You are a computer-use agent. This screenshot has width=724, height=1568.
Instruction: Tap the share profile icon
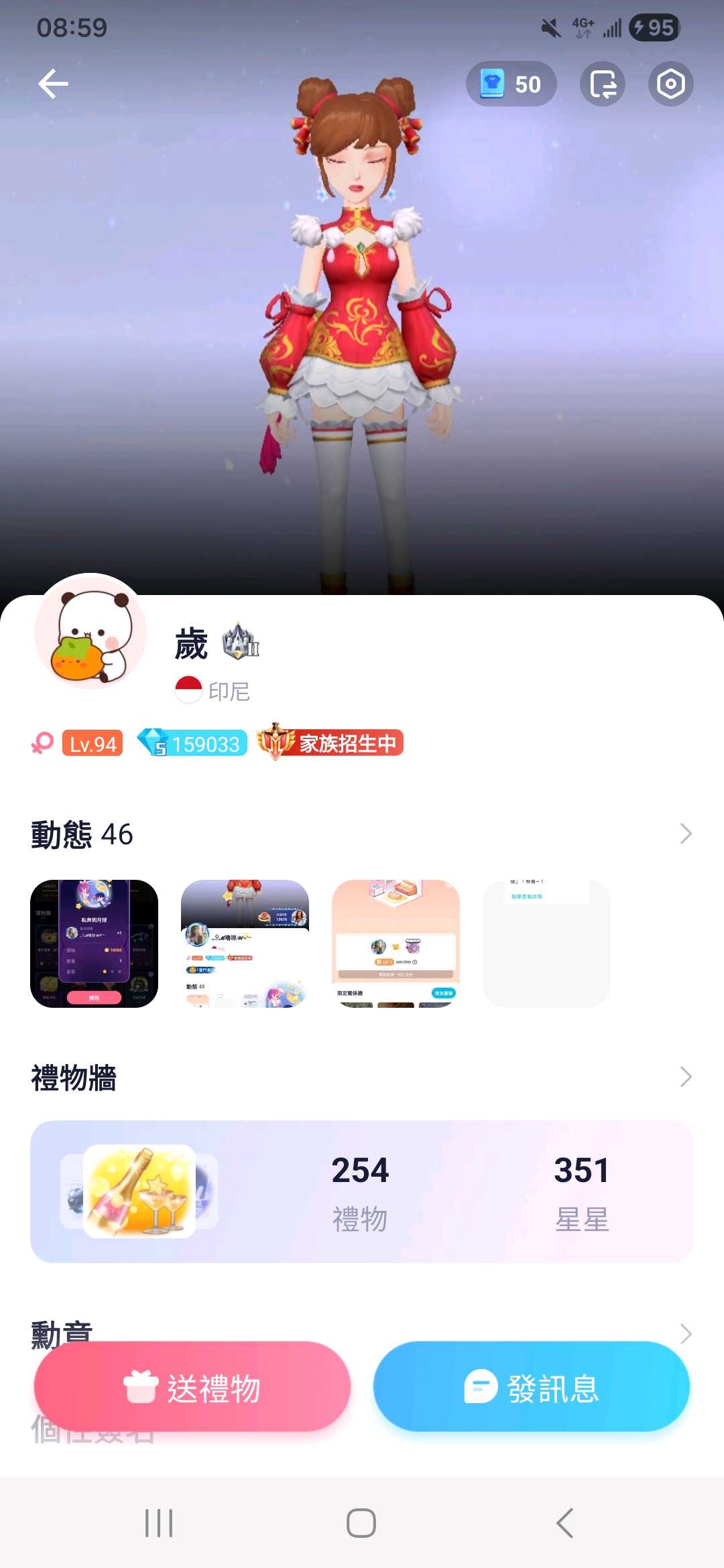pos(602,84)
